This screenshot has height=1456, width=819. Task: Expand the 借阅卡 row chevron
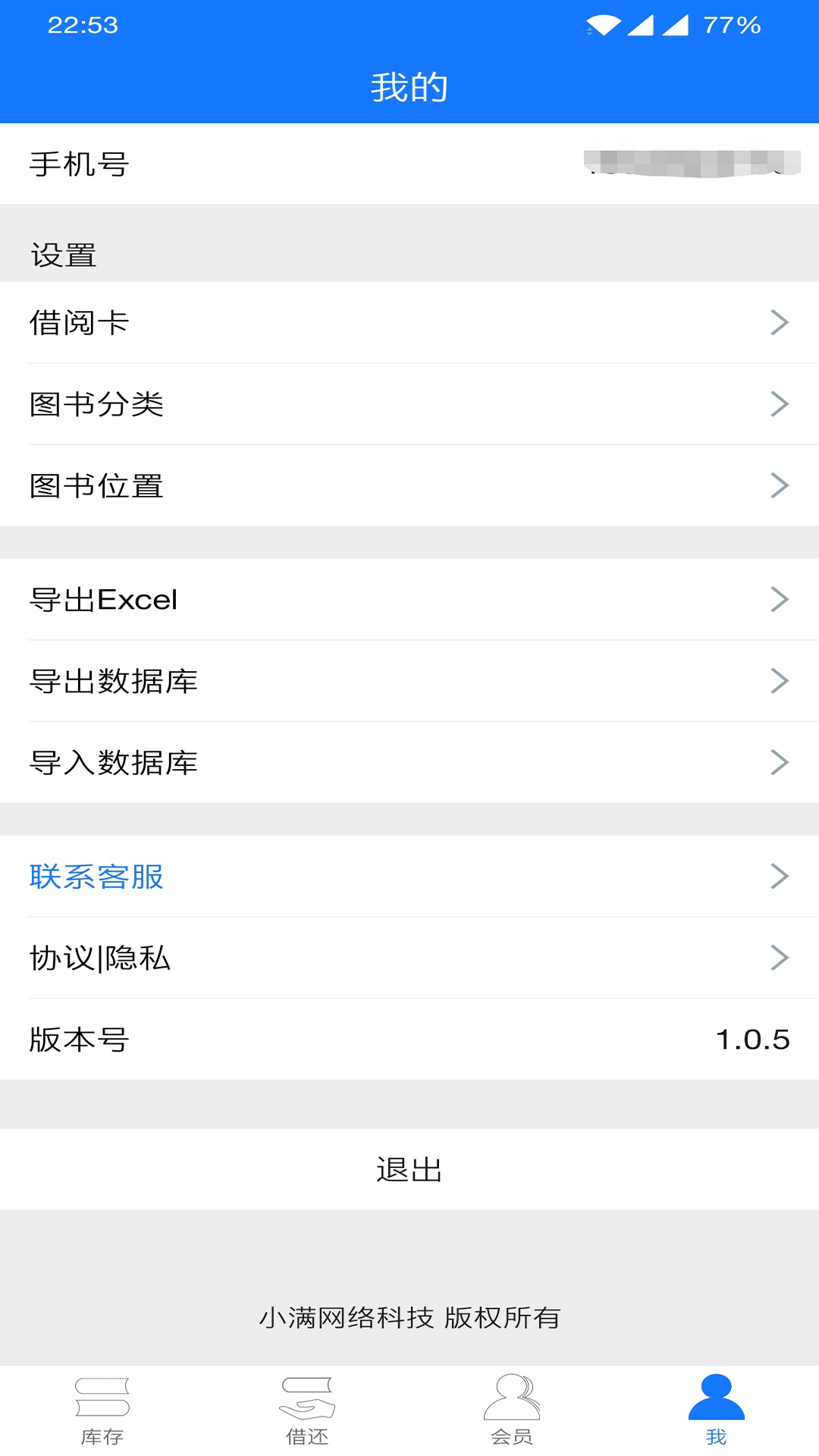pos(778,322)
